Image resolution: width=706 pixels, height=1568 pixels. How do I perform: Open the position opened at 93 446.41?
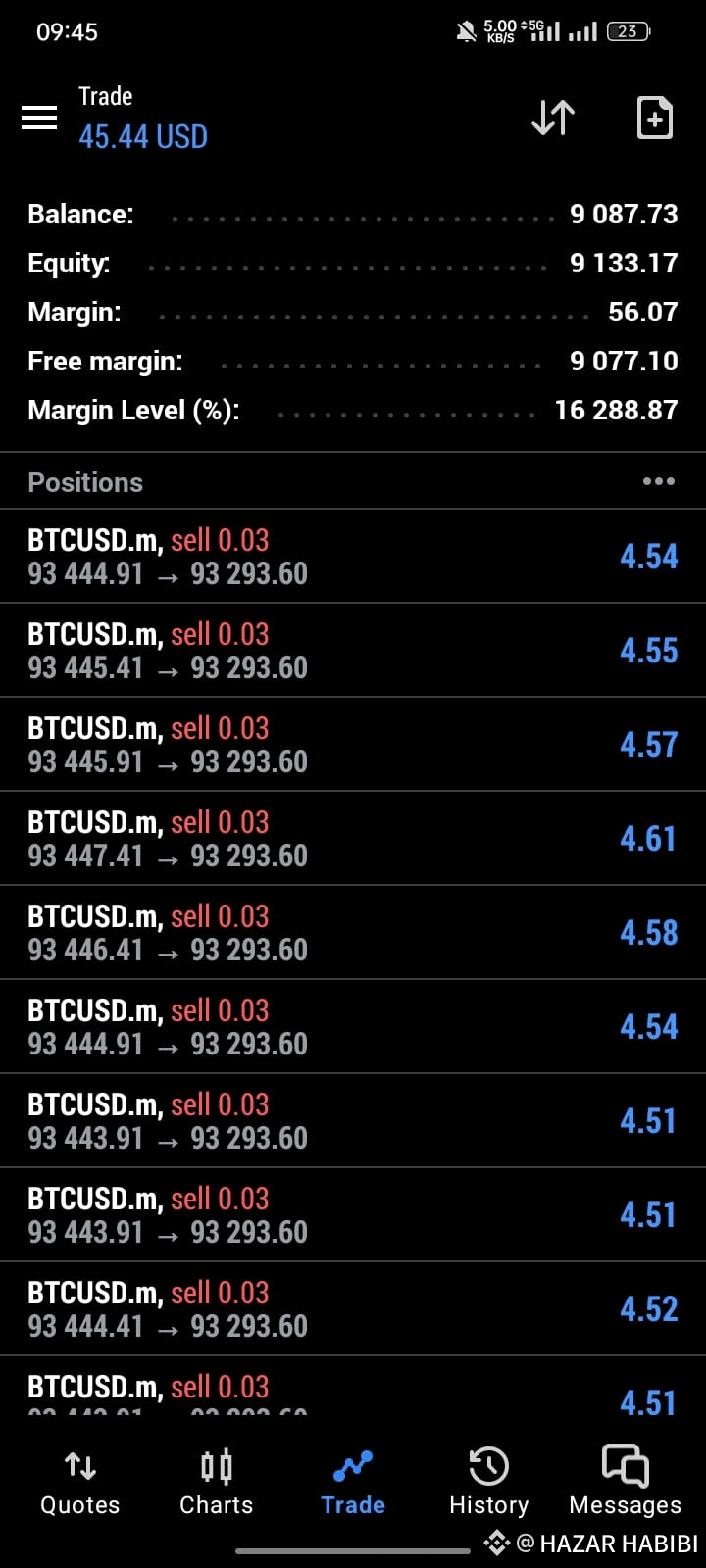pyautogui.click(x=353, y=933)
